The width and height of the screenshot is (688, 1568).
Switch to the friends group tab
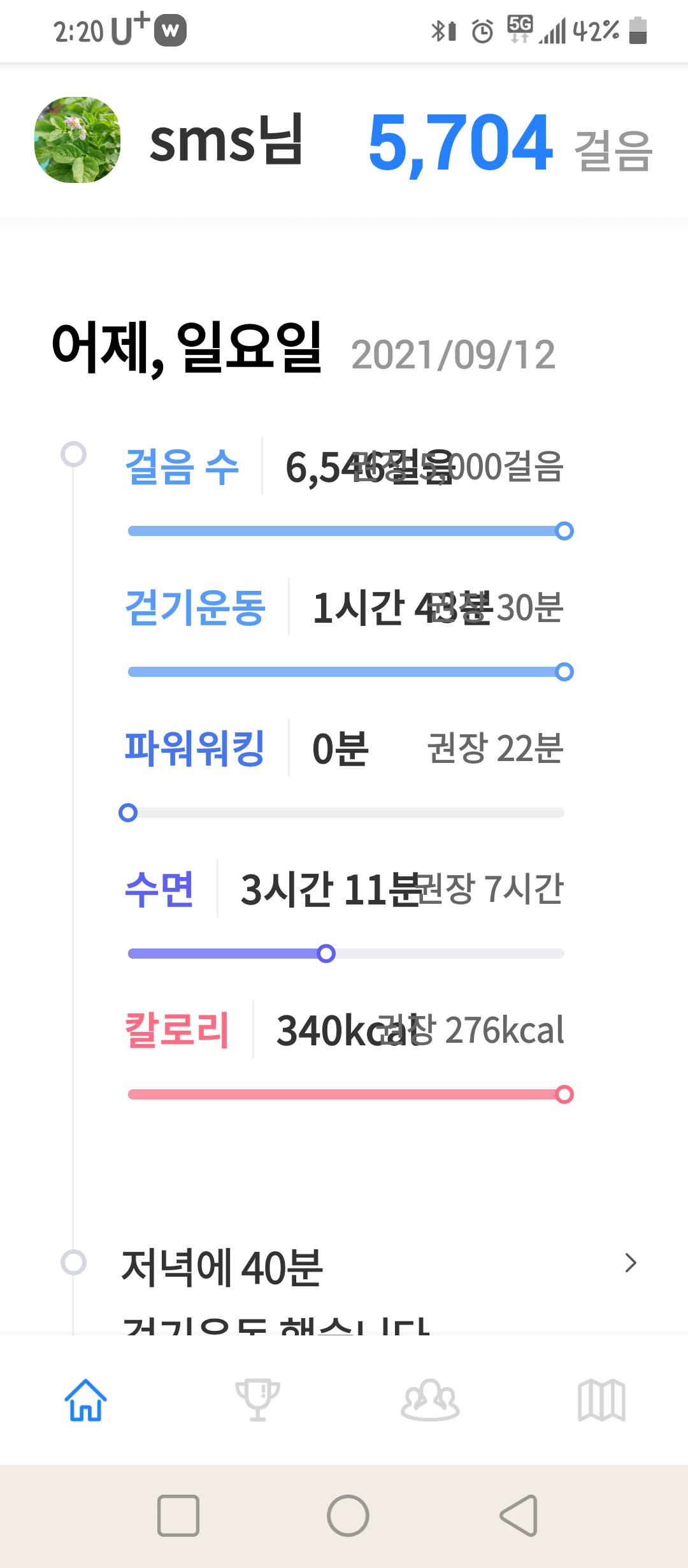[430, 1400]
